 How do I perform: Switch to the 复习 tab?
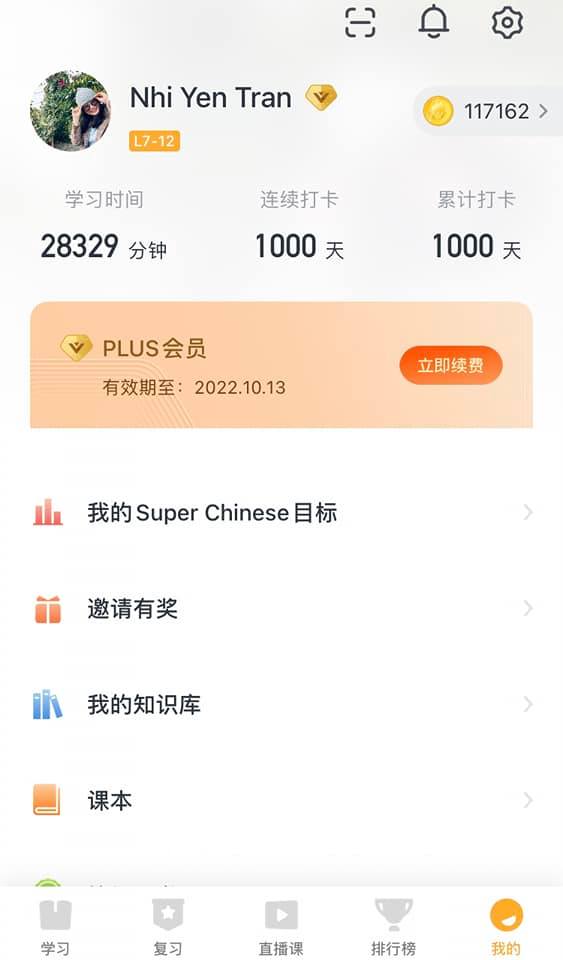[x=168, y=926]
